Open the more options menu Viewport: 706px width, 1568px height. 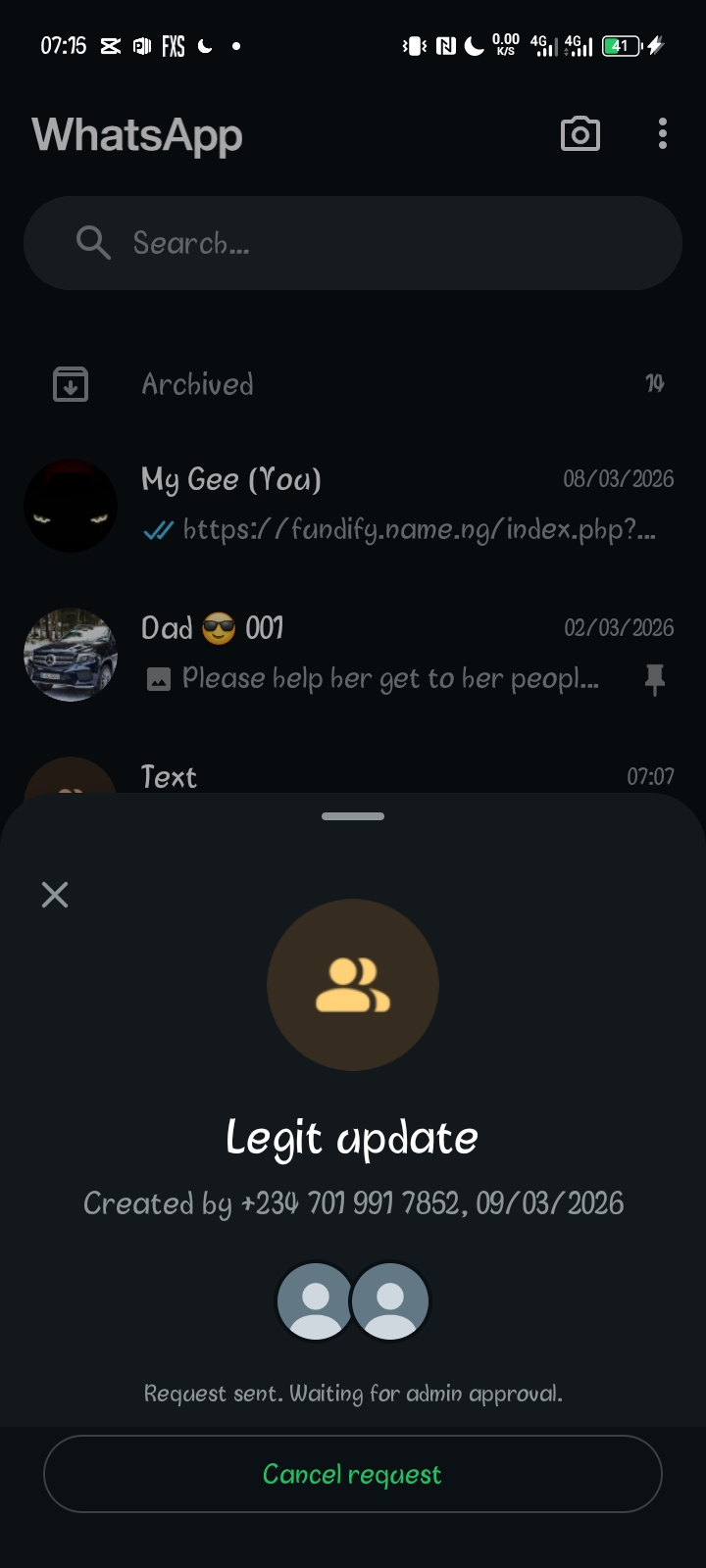[663, 134]
